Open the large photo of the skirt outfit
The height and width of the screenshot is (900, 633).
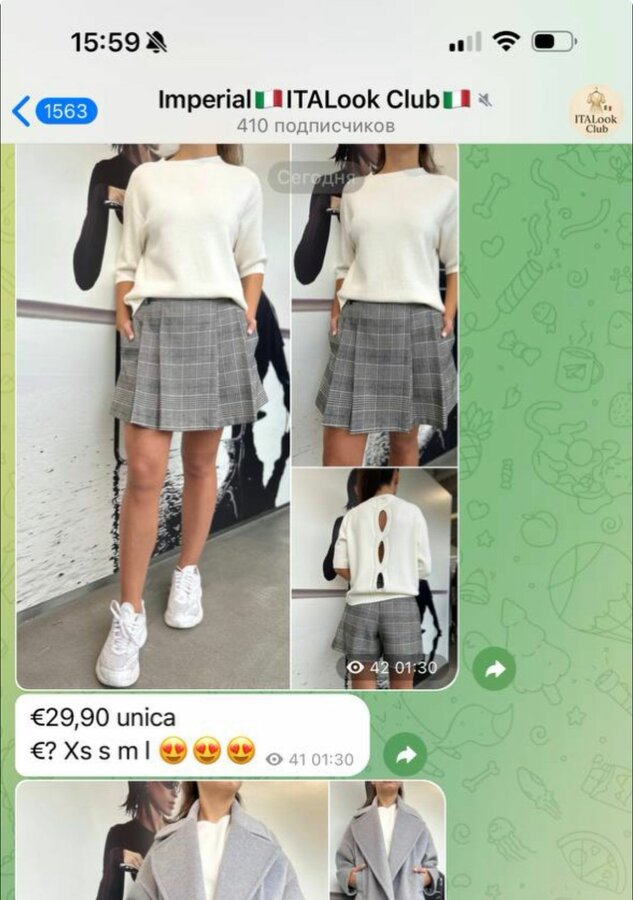click(153, 415)
